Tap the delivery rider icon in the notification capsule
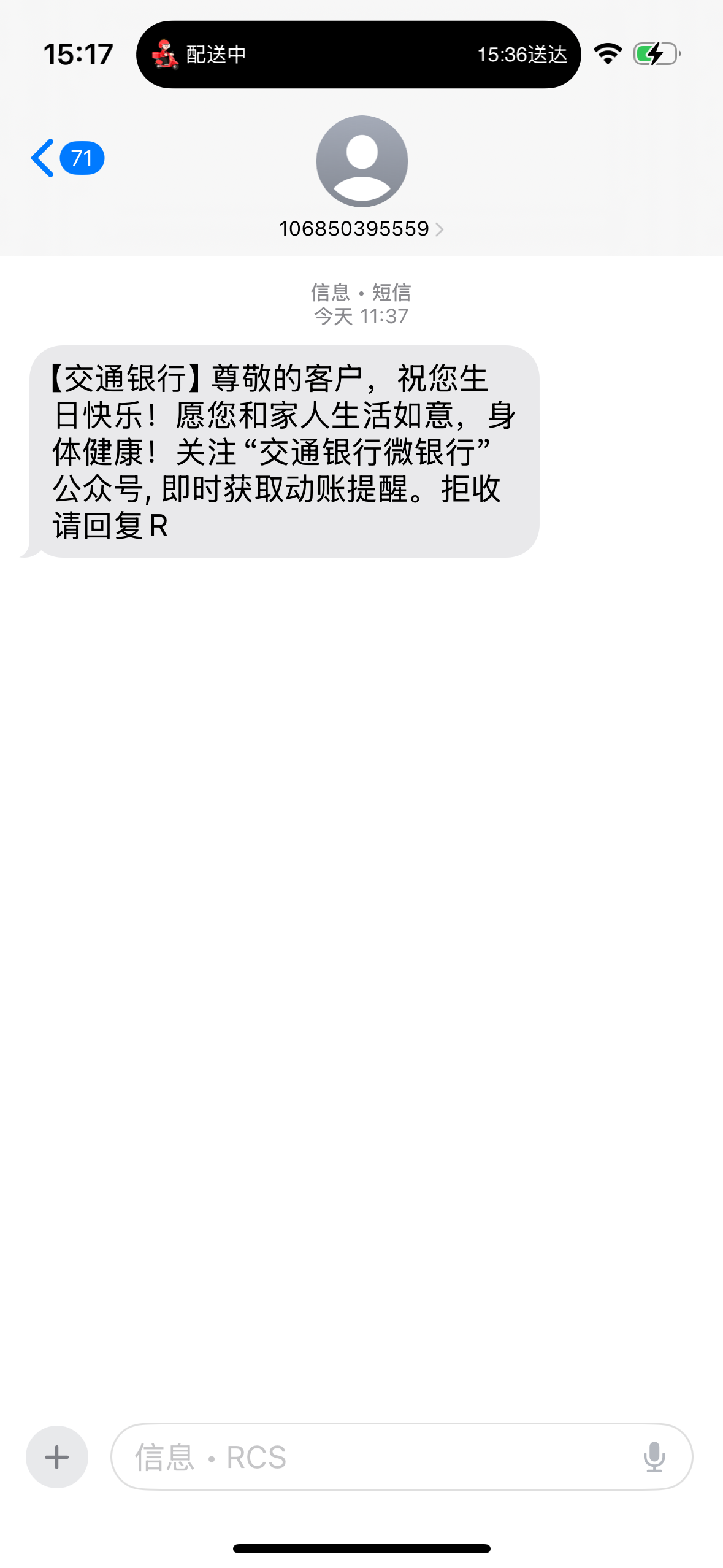The width and height of the screenshot is (723, 1568). [164, 54]
